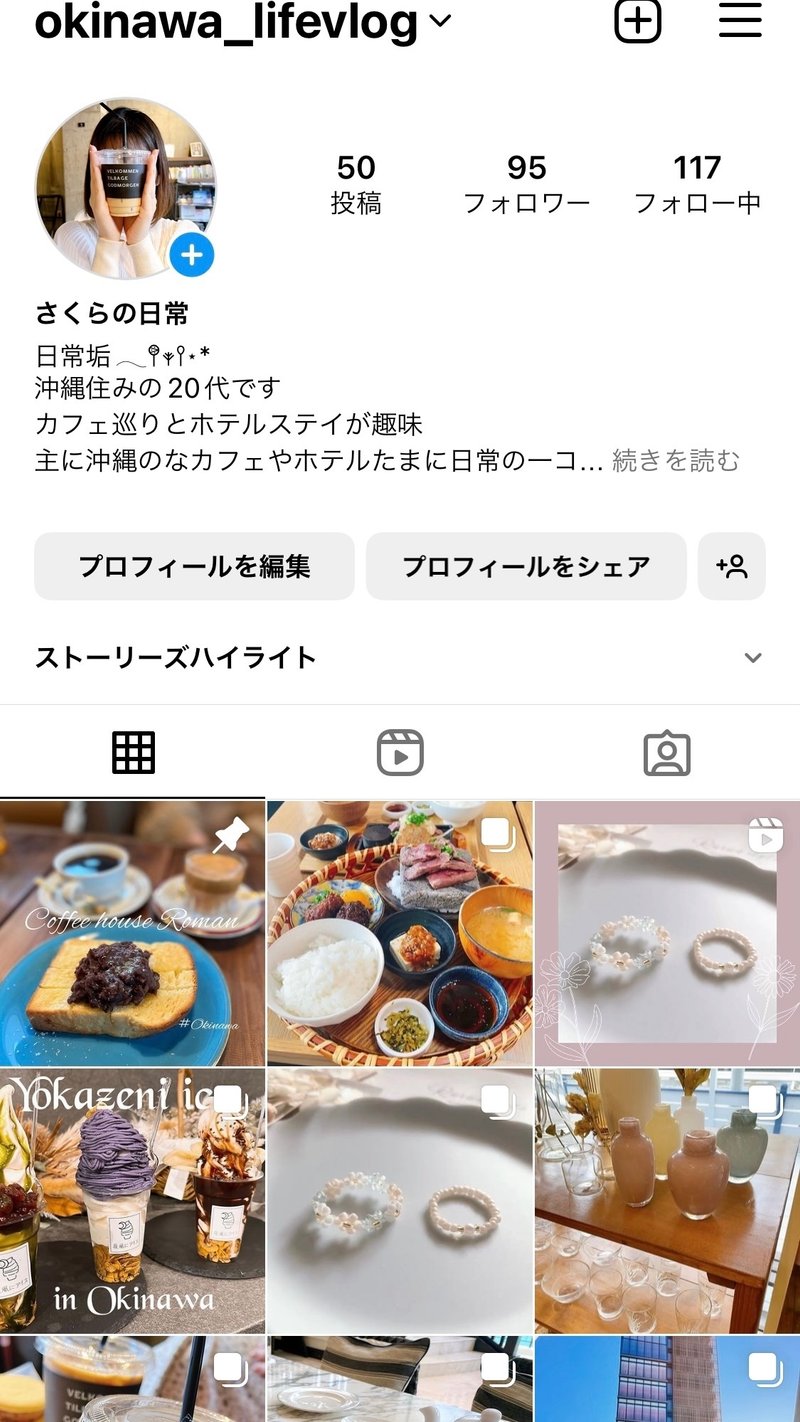Open the add-friend icon beside share button
This screenshot has height=1422, width=800.
733,565
